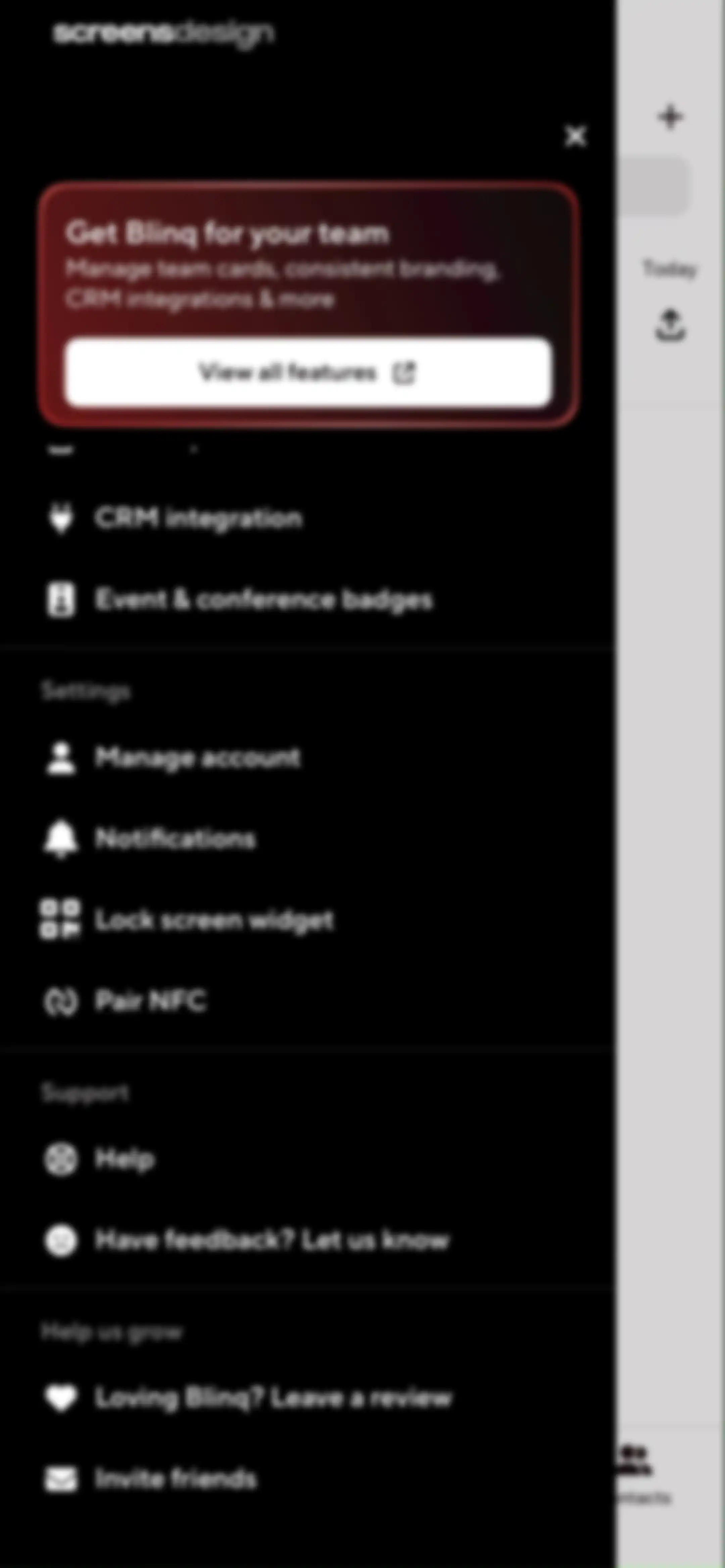The height and width of the screenshot is (1568, 725).
Task: Select Lock screen widget
Action: [x=307, y=920]
